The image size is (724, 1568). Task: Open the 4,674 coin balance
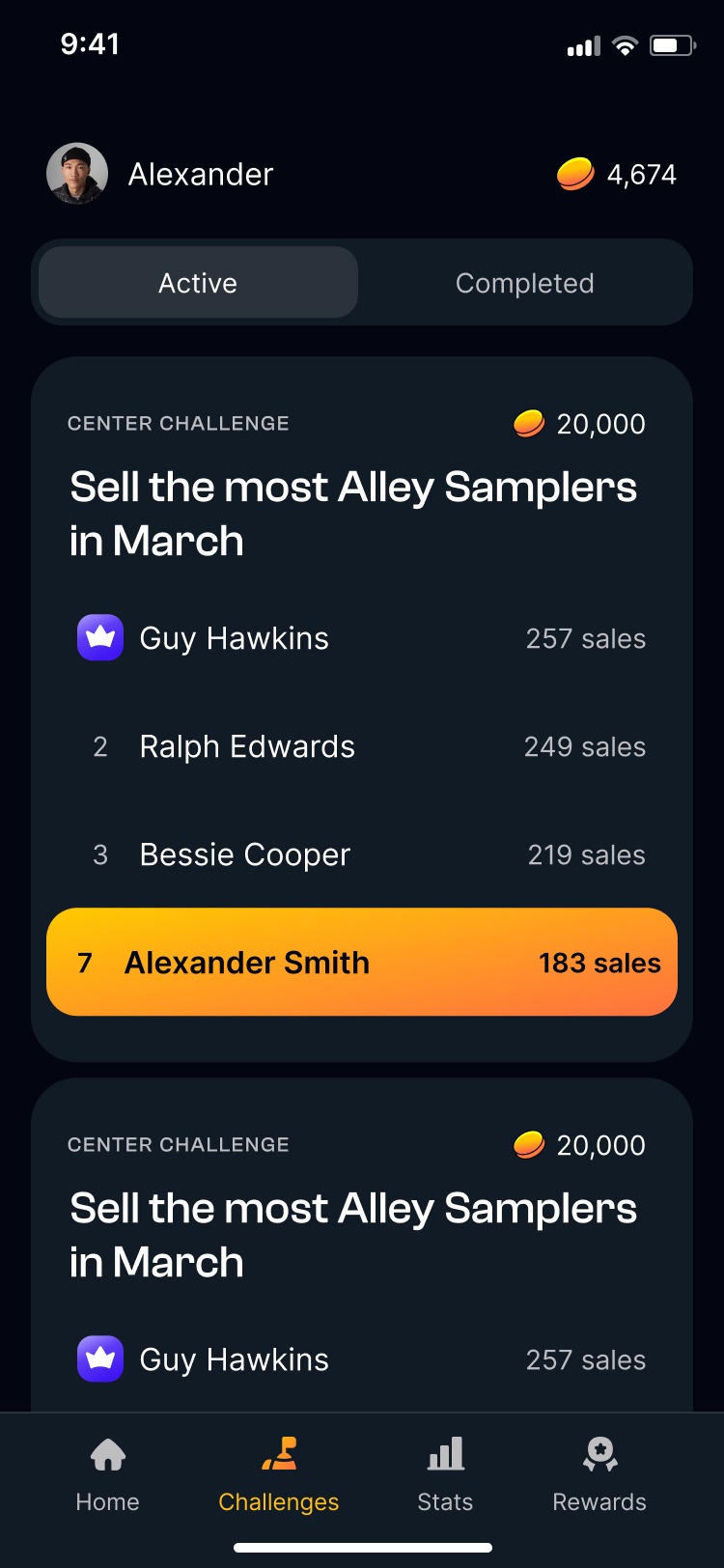pyautogui.click(x=618, y=175)
